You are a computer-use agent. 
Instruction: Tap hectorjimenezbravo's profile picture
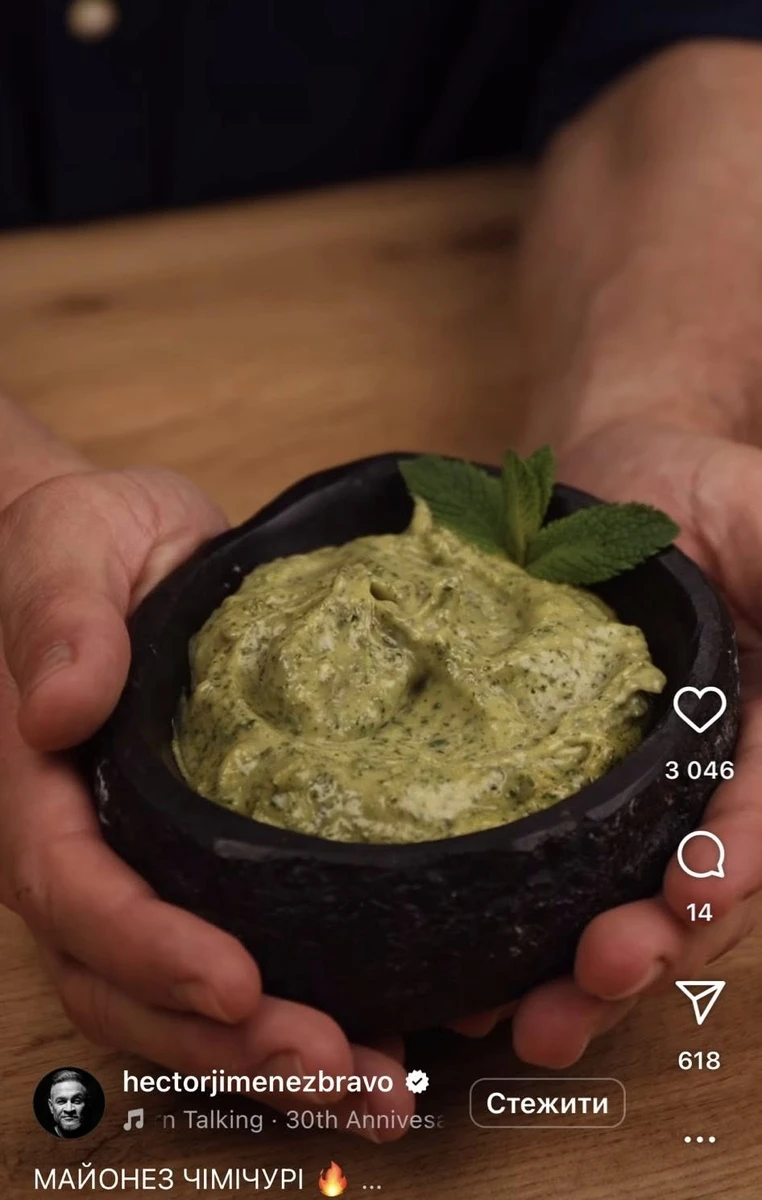[69, 1103]
